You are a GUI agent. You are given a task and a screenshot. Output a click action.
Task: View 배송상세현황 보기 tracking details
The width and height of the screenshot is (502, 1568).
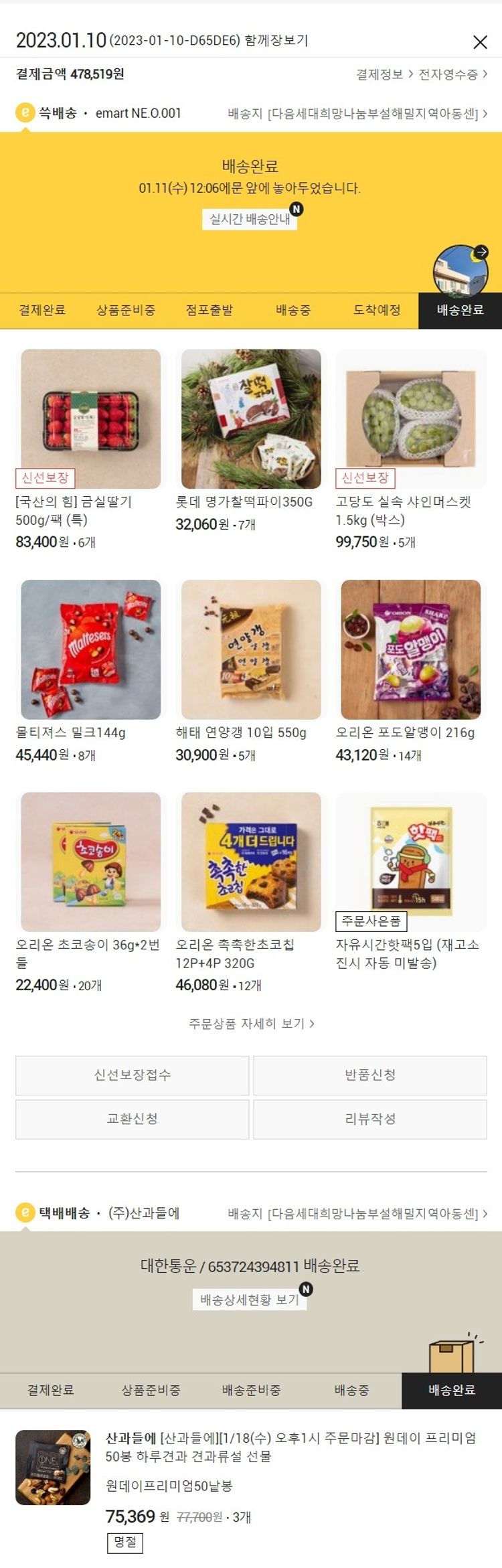(x=250, y=1300)
